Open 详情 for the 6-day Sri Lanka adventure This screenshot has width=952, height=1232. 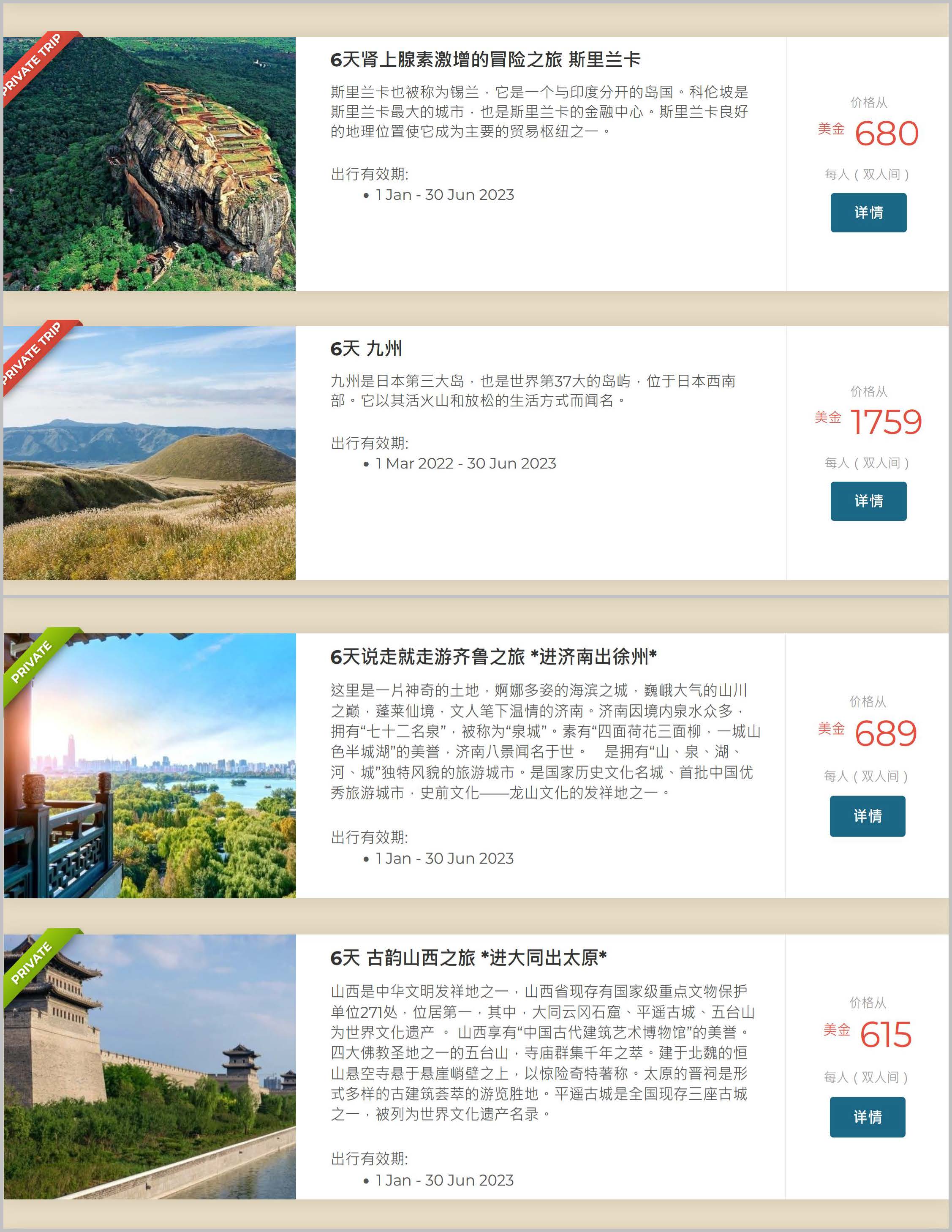click(868, 213)
